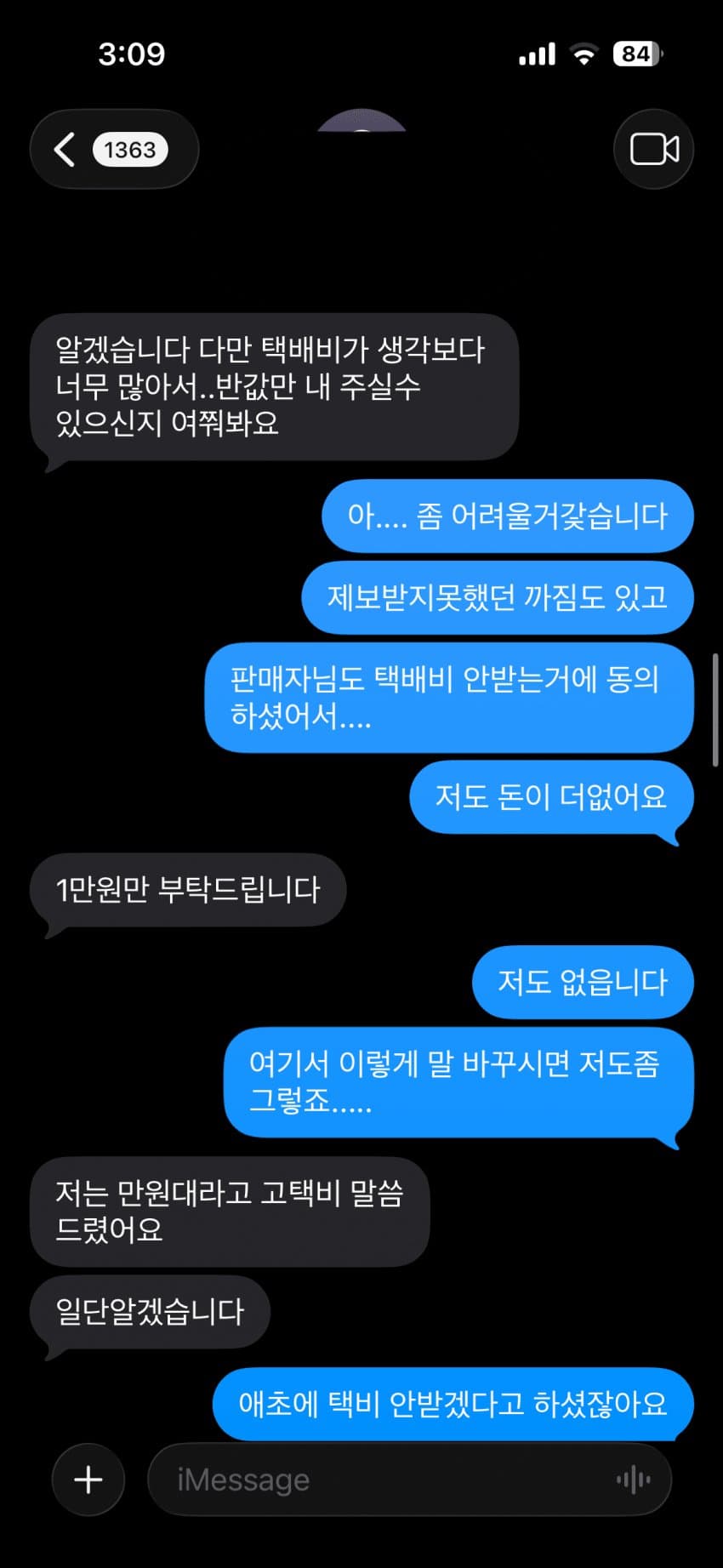Open the plus attachments menu

click(x=88, y=1480)
